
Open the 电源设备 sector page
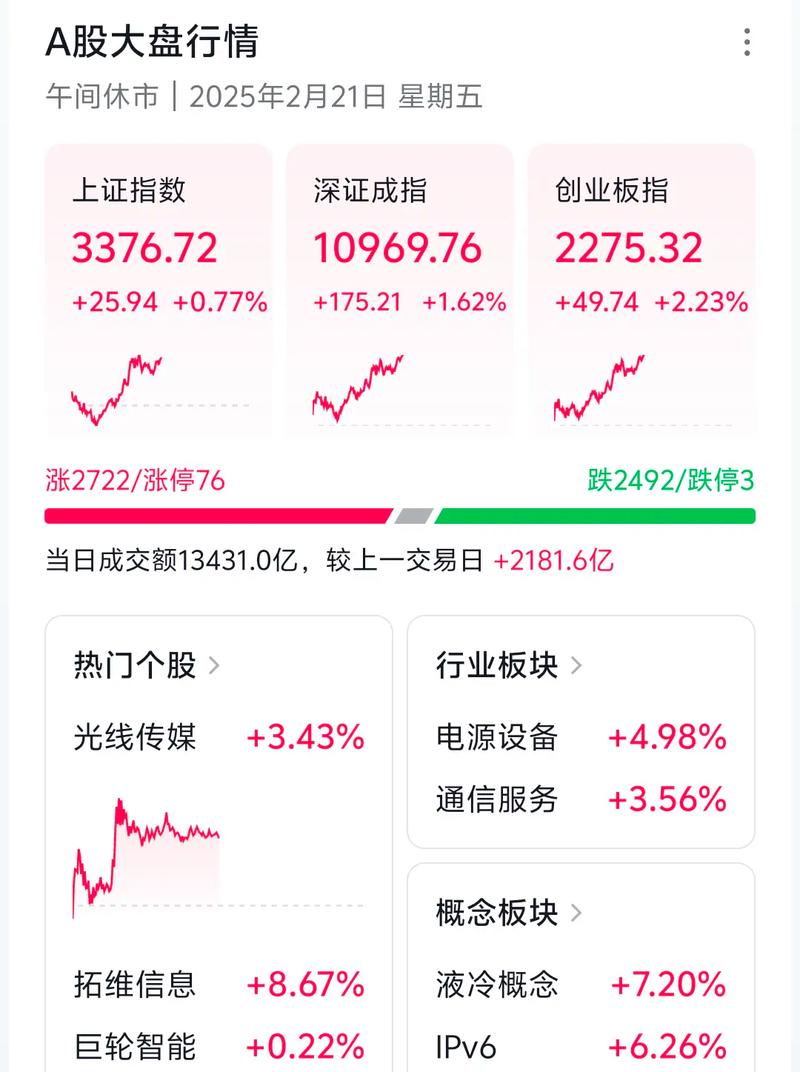click(x=497, y=737)
